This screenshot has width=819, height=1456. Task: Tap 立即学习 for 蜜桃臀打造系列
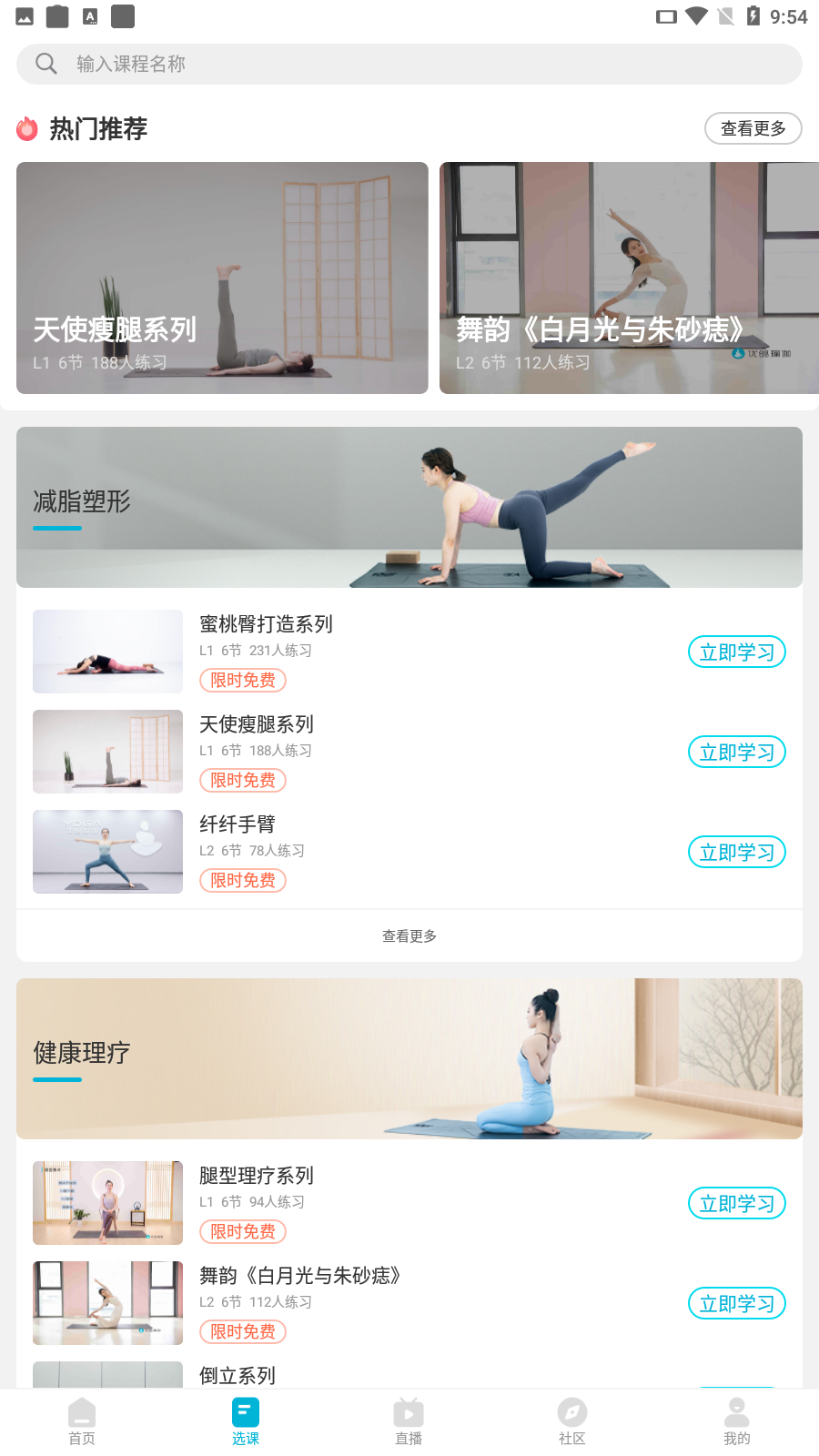pos(736,652)
